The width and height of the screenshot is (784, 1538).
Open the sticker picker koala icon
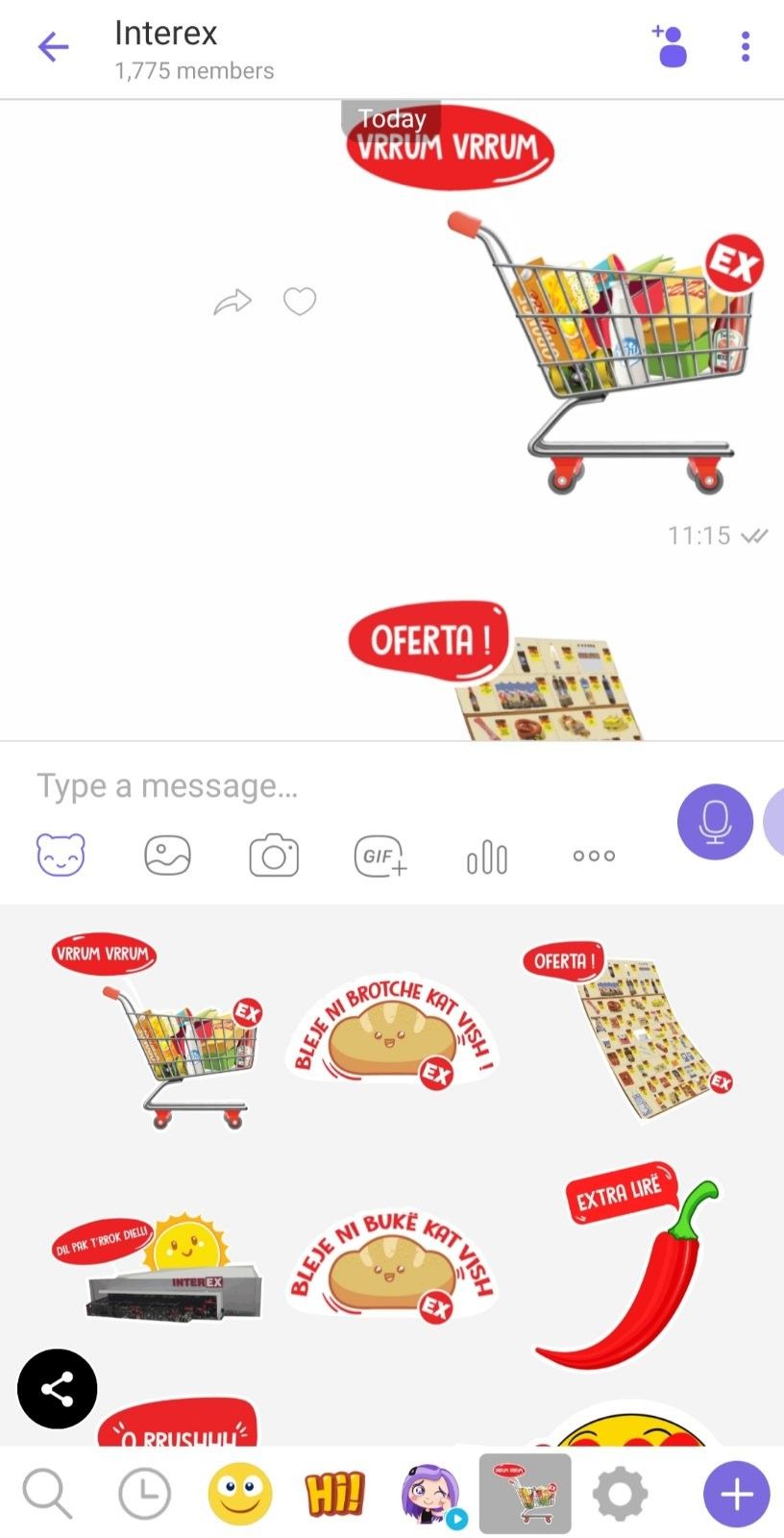click(x=61, y=854)
